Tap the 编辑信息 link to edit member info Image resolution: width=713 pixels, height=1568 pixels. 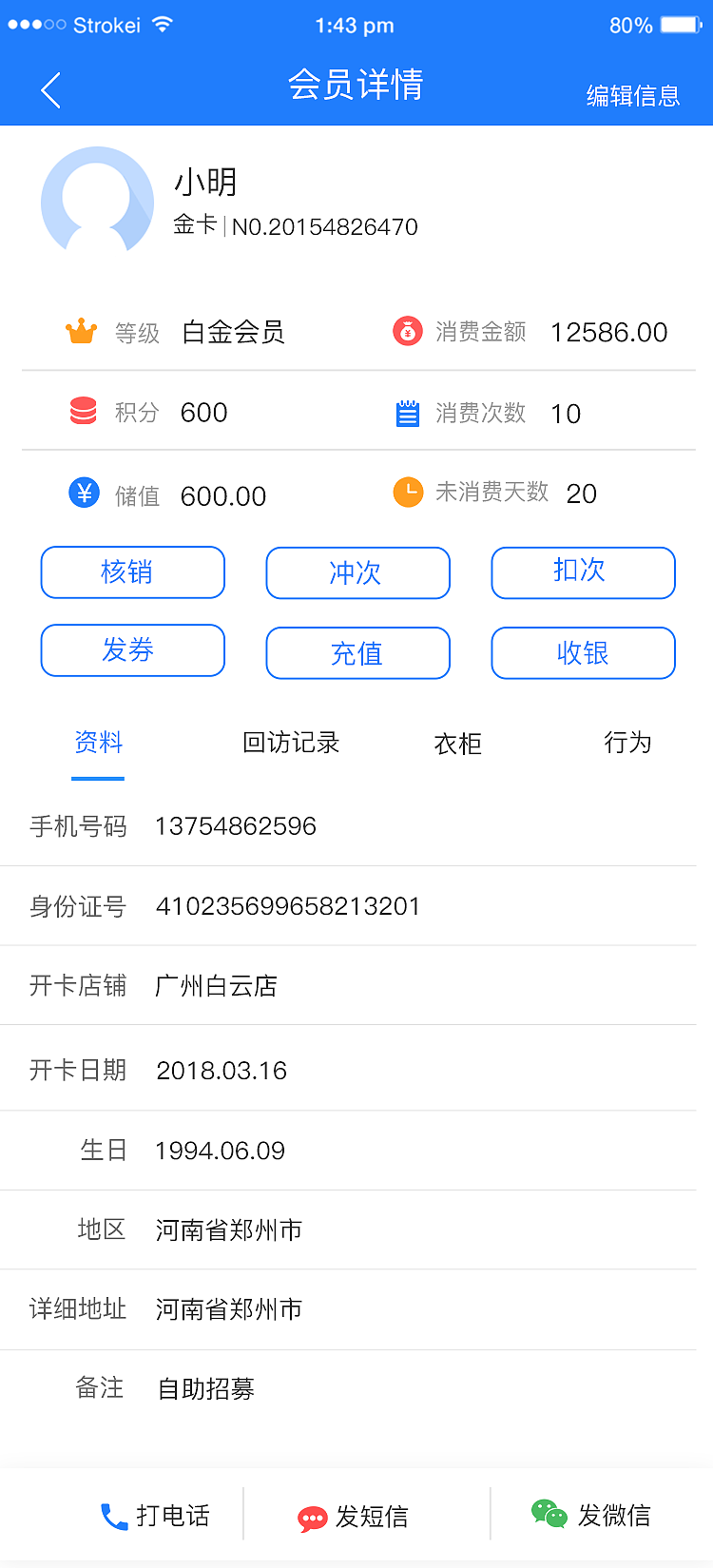pyautogui.click(x=633, y=95)
